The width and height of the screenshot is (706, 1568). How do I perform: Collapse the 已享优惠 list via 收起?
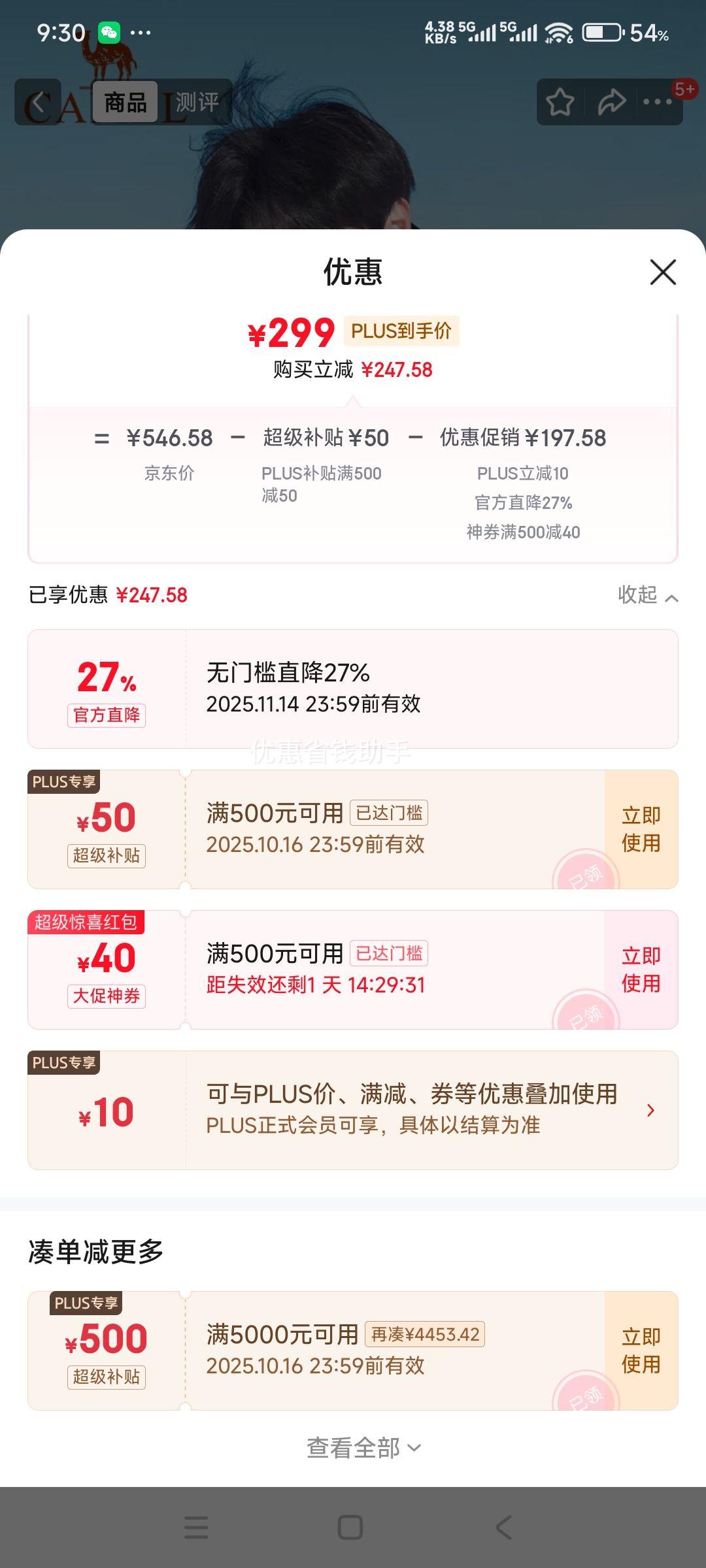[647, 595]
